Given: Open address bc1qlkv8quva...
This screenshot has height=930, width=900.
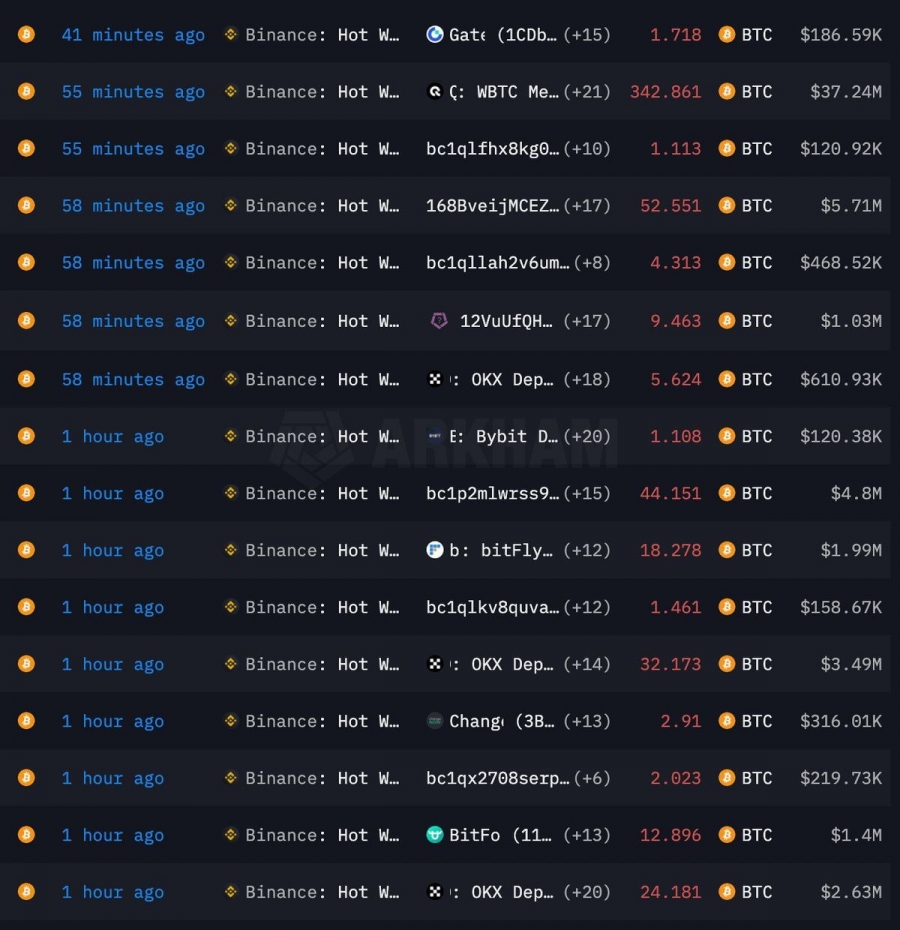Looking at the screenshot, I should [493, 607].
